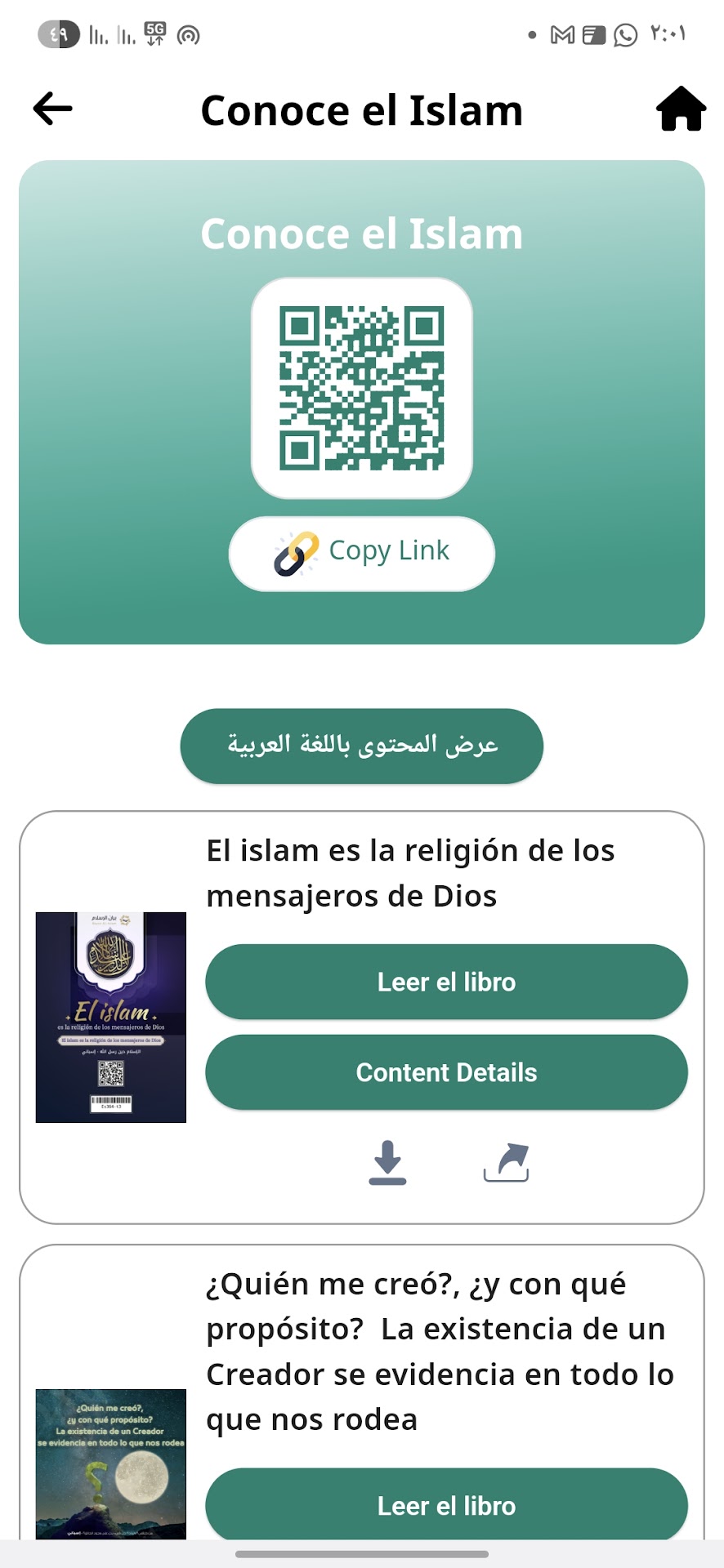Viewport: 724px width, 1568px height.
Task: Go back using the top arrow
Action: point(53,109)
